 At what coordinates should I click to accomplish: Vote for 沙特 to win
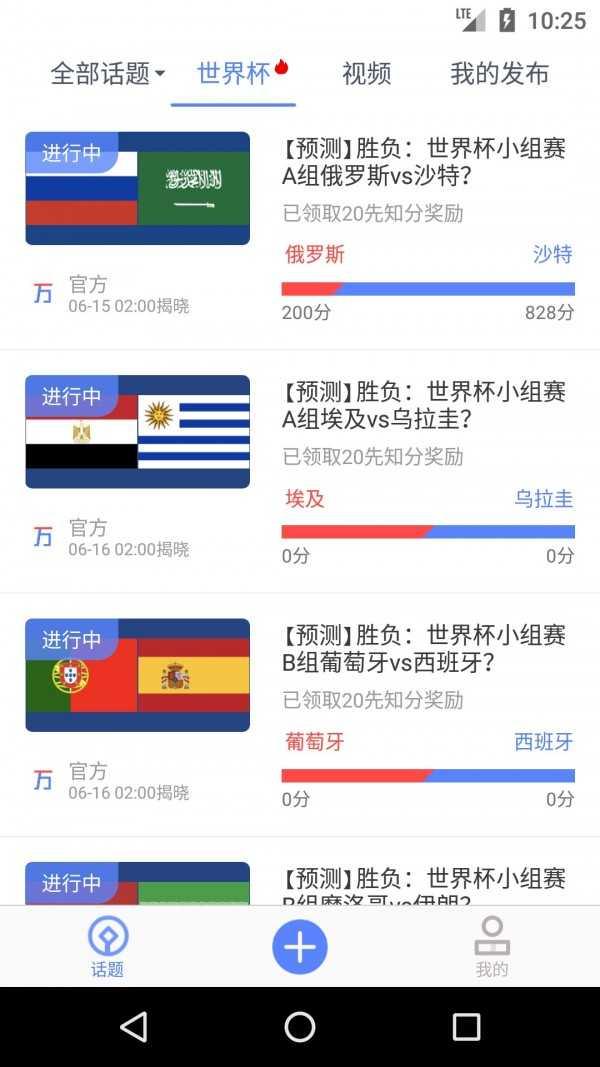point(552,255)
